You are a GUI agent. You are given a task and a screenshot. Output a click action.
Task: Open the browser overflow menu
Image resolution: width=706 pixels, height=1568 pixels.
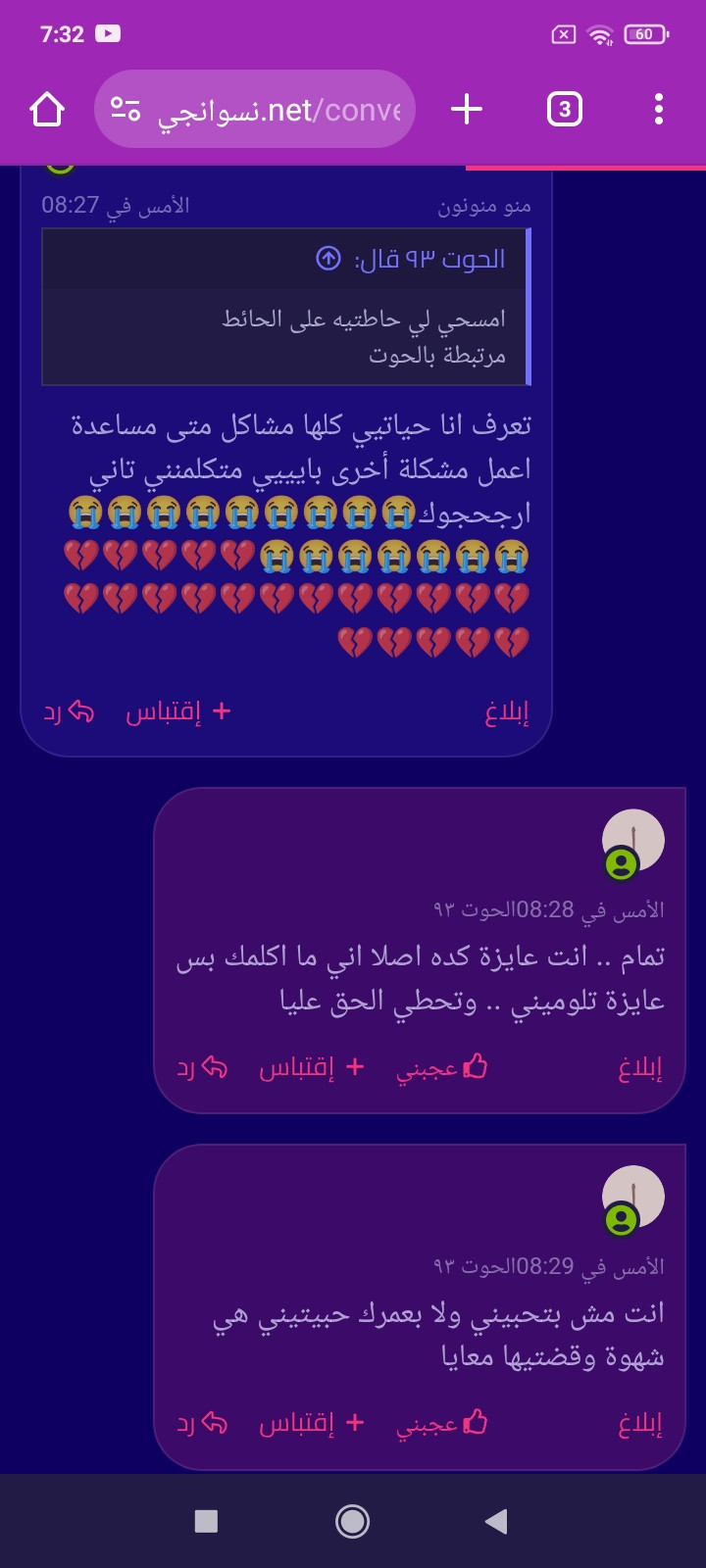[659, 109]
